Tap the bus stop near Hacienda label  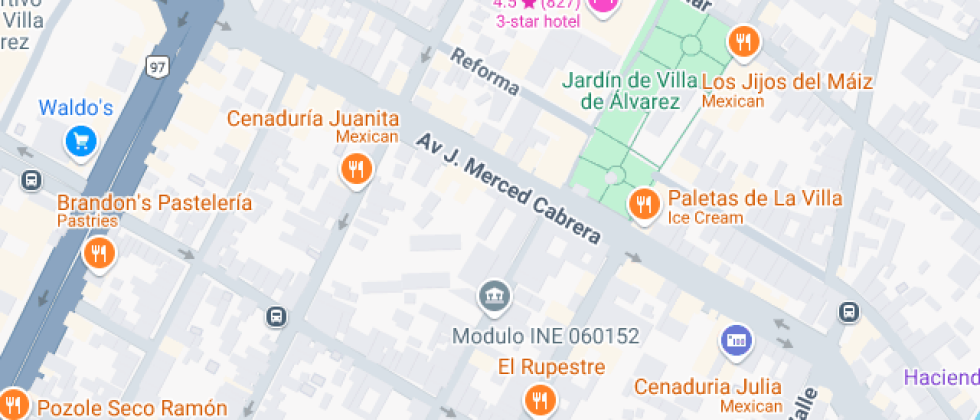849,311
